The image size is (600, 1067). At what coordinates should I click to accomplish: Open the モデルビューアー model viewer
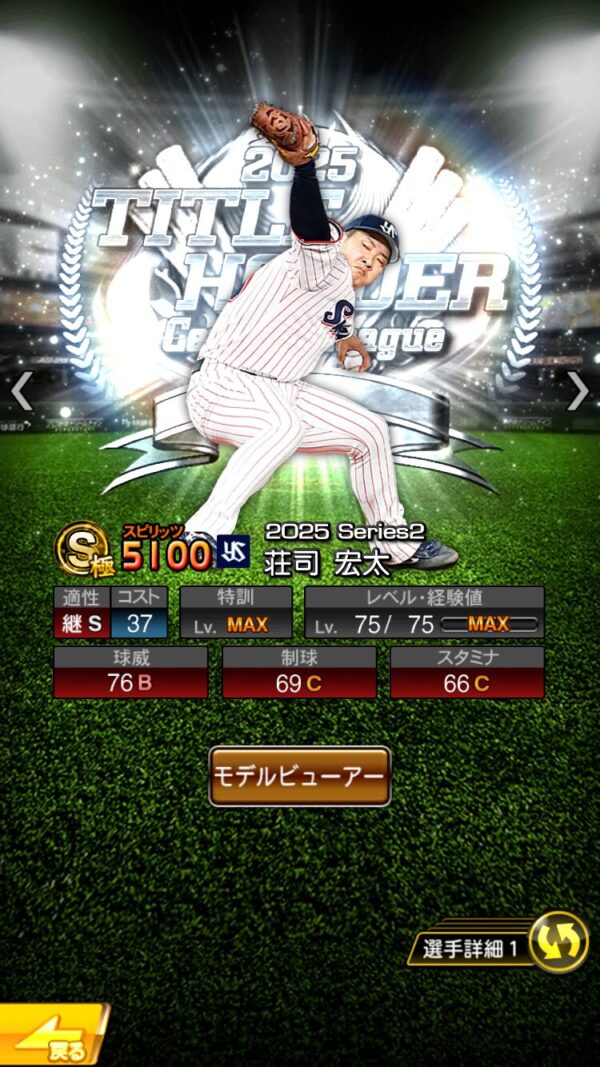pos(299,776)
